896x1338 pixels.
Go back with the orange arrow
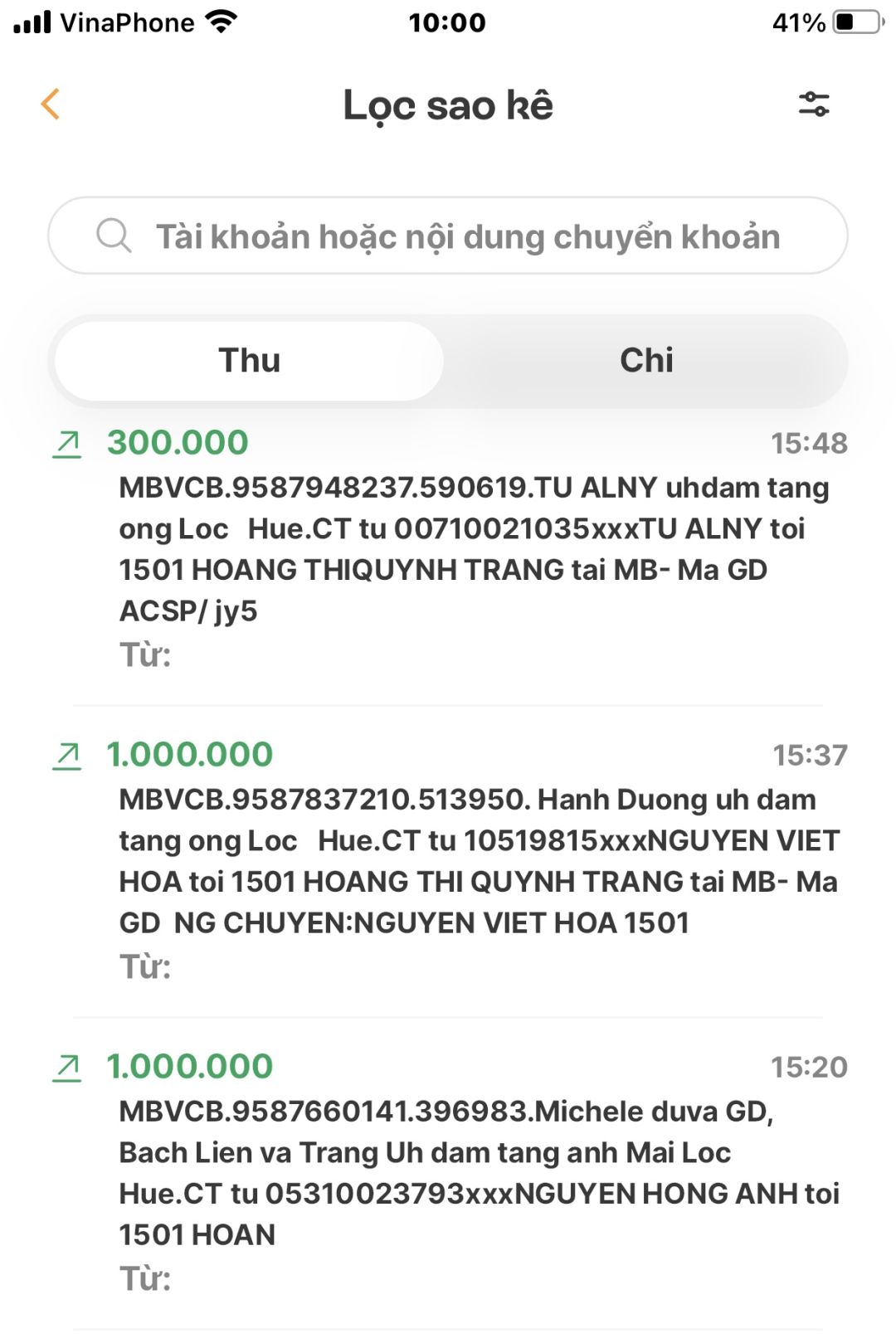[51, 105]
